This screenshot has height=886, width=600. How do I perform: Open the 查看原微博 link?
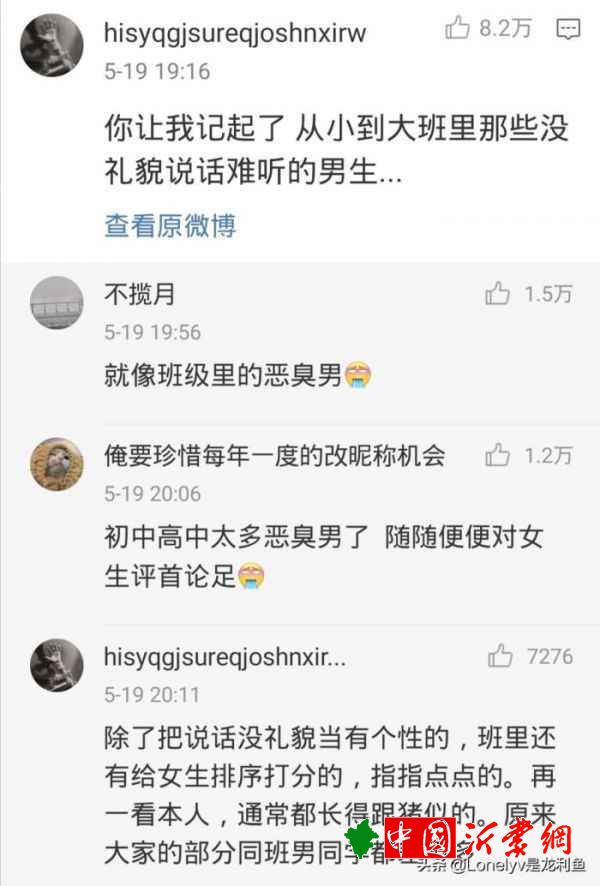170,224
